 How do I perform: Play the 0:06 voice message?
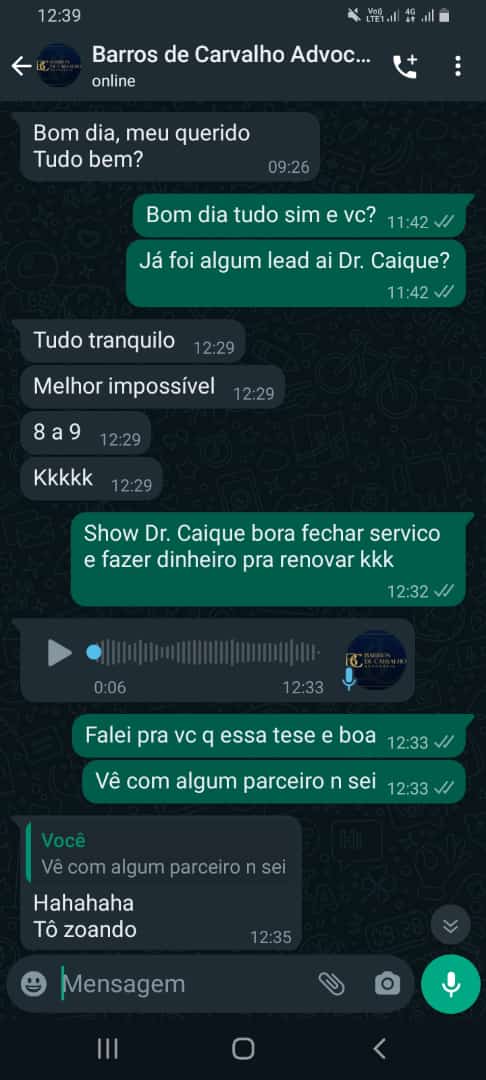click(x=59, y=652)
